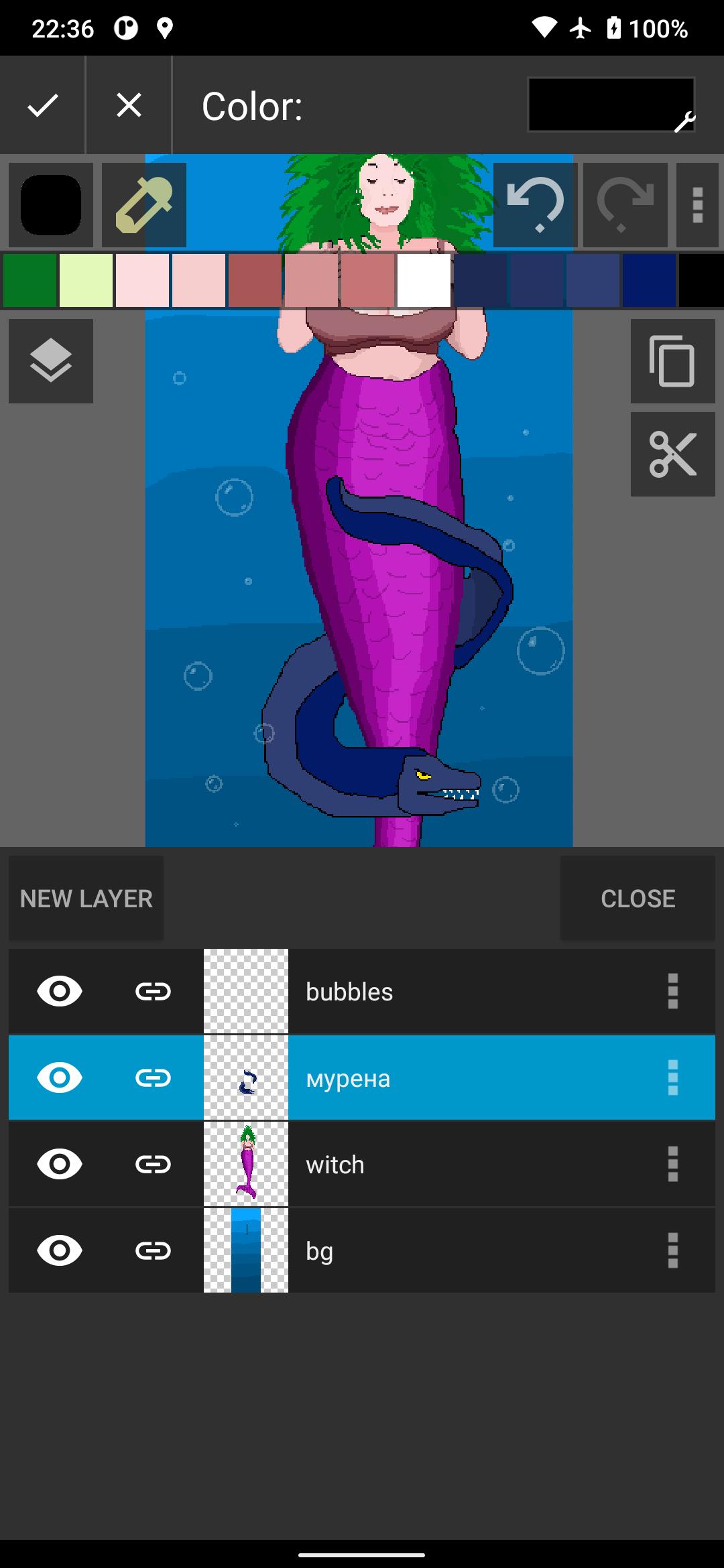Close the layers panel
The width and height of the screenshot is (724, 1568).
(x=638, y=899)
